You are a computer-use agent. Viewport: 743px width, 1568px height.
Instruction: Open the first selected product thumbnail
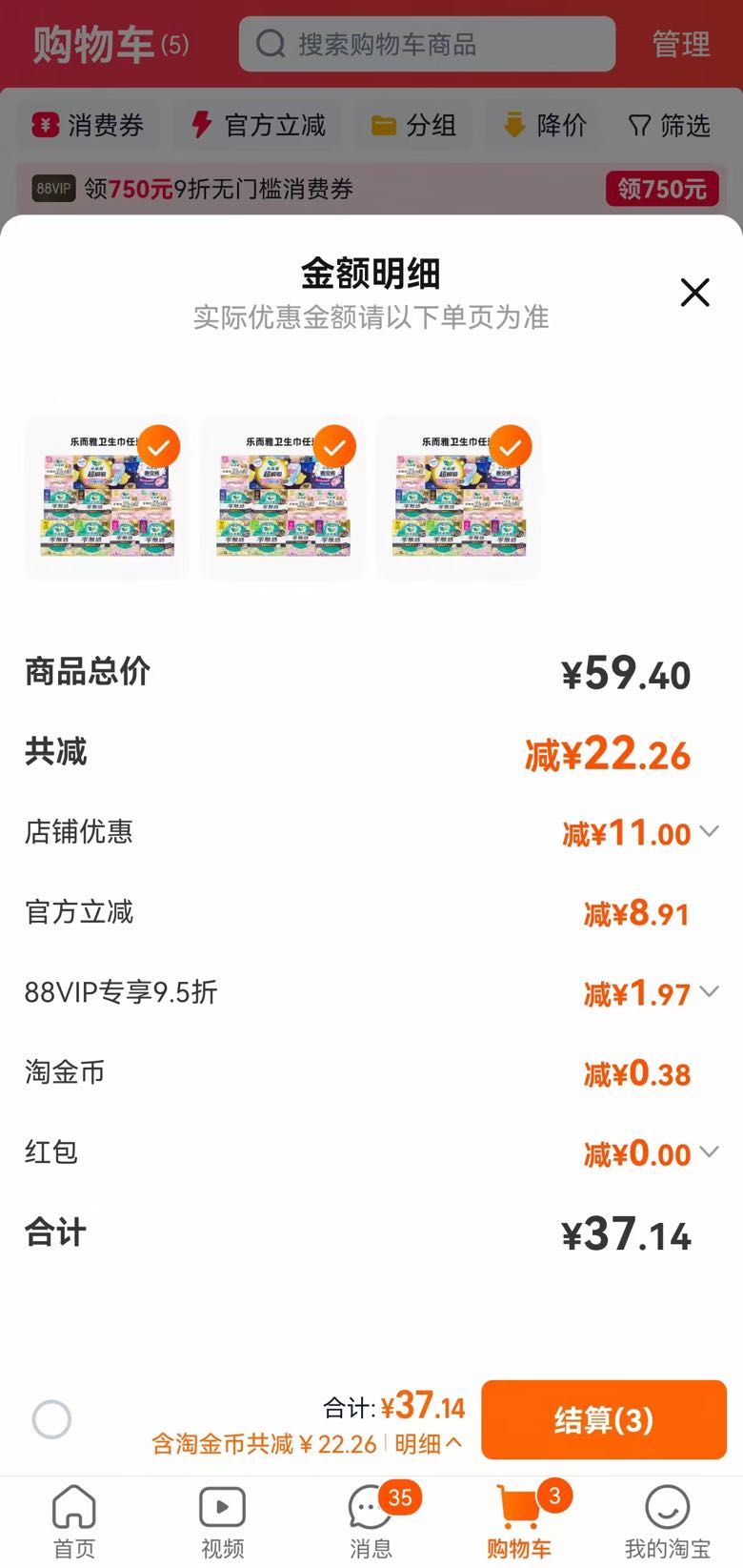tap(107, 498)
